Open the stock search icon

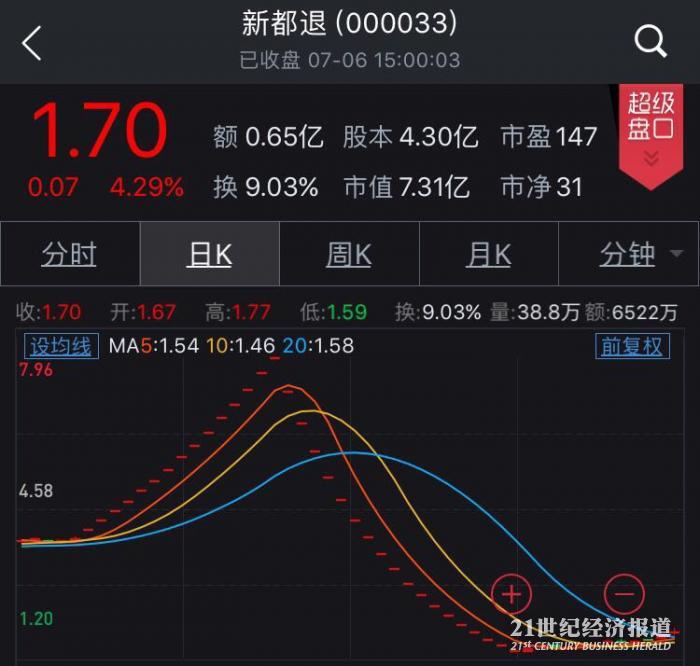pyautogui.click(x=650, y=42)
